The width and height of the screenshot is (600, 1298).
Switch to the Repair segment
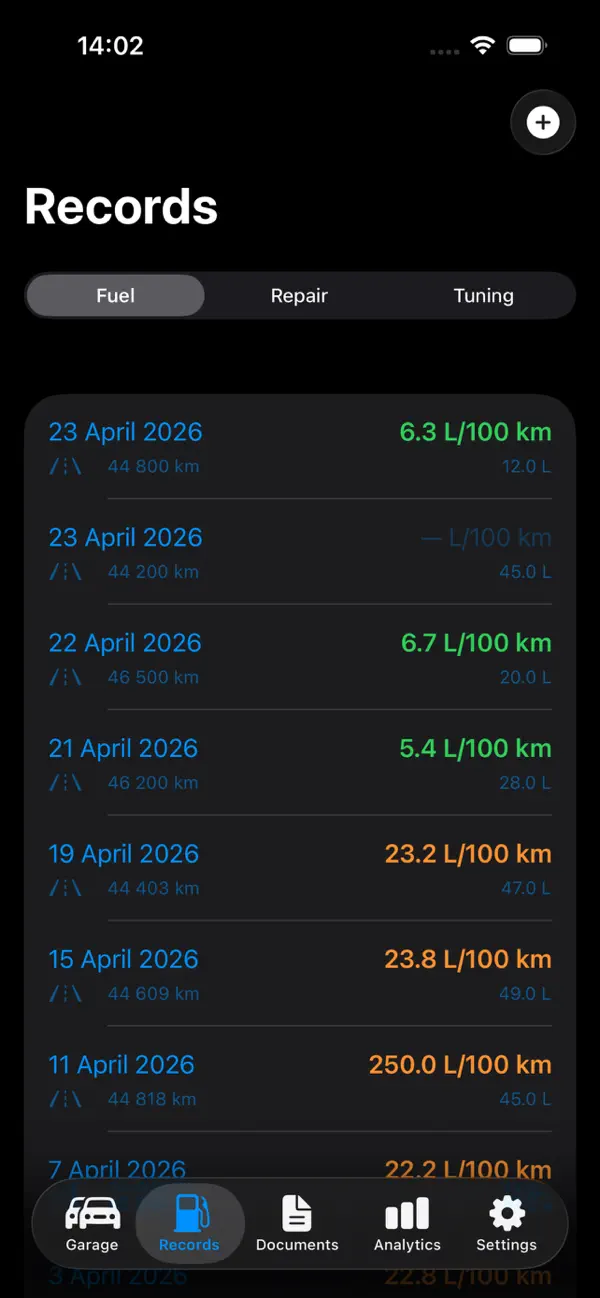(299, 296)
